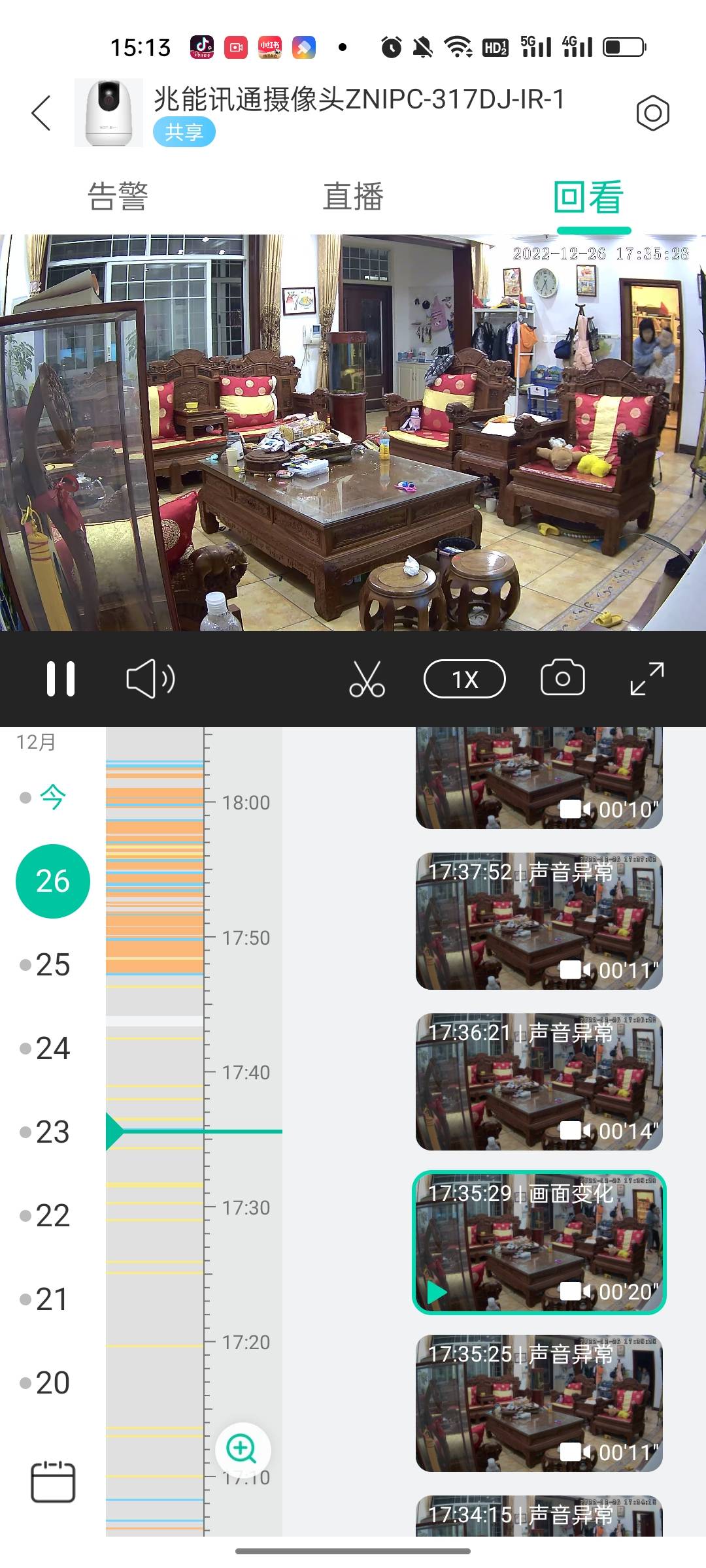This screenshot has width=706, height=1568.
Task: Switch to the 直播 tab
Action: point(353,197)
